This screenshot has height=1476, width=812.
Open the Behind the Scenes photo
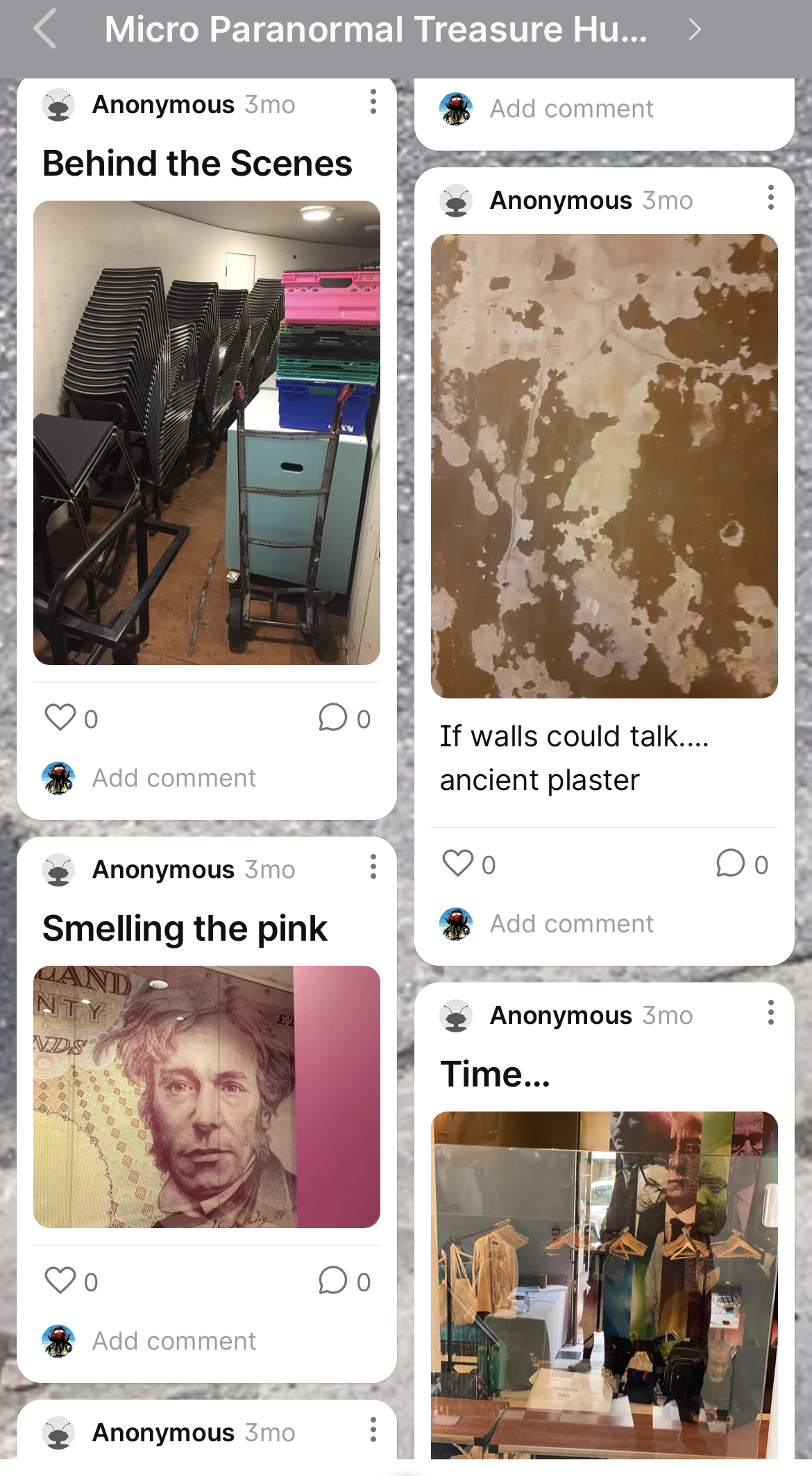click(207, 433)
